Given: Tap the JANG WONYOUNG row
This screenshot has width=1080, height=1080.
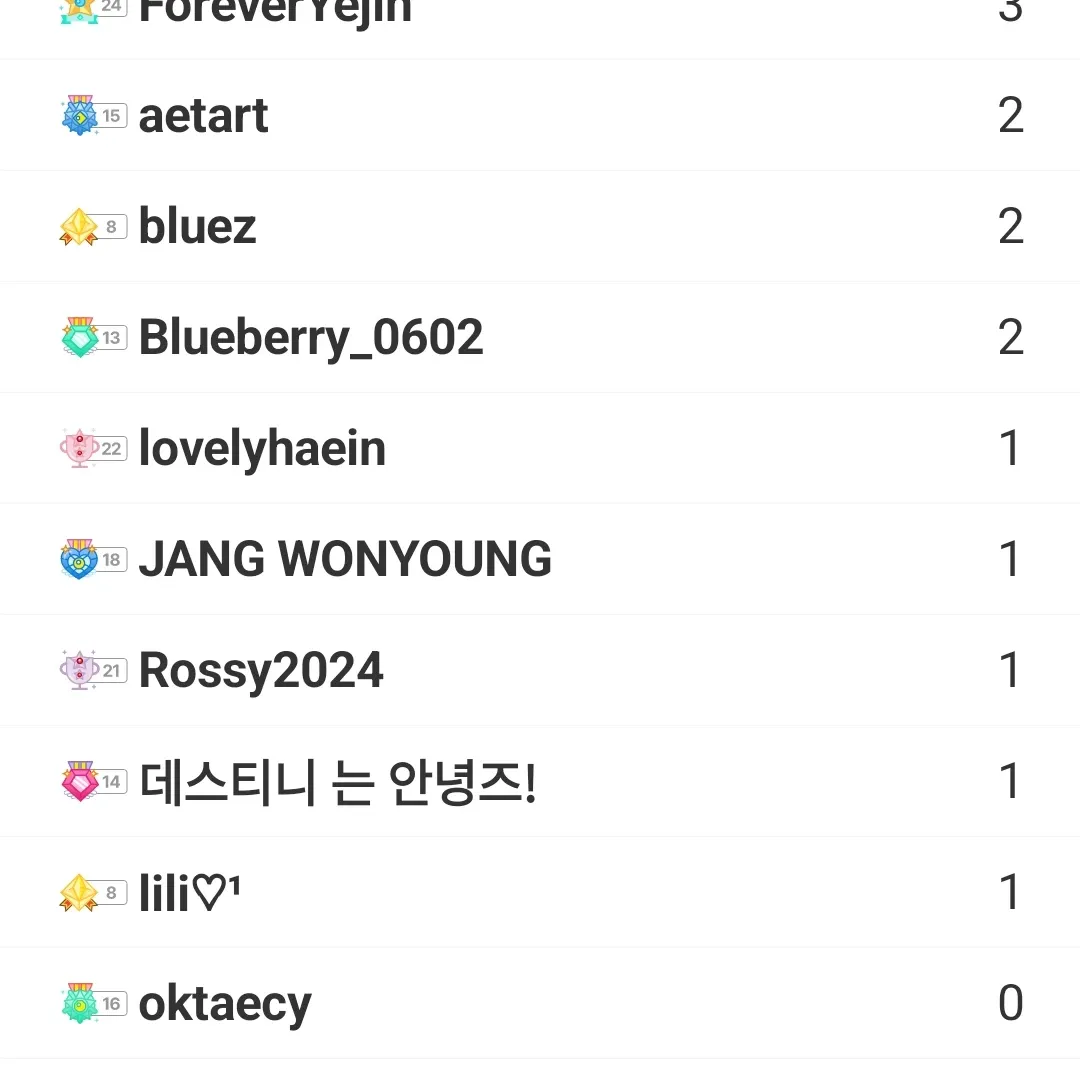Looking at the screenshot, I should point(345,560).
